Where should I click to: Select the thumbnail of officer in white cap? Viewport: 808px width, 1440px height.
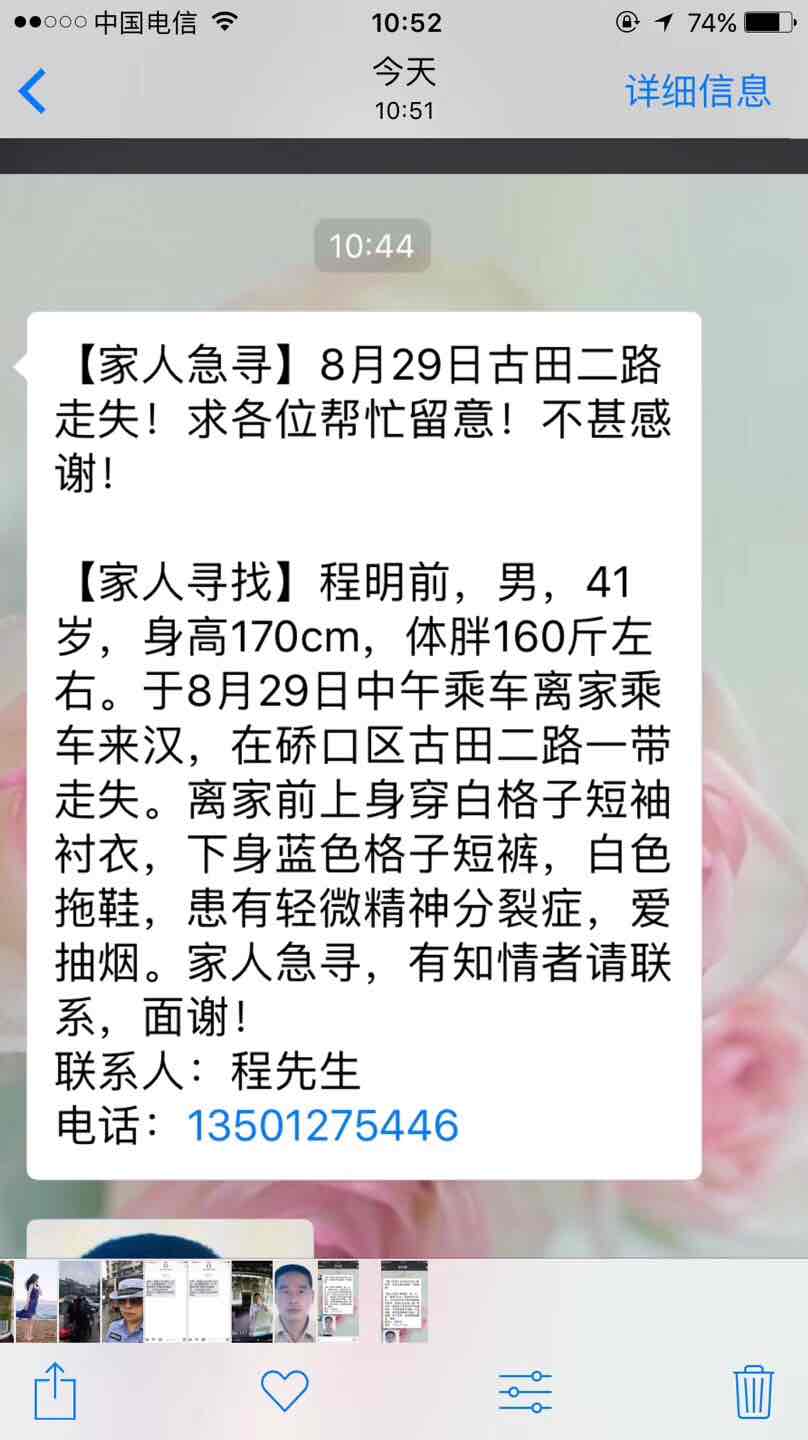pyautogui.click(x=122, y=1301)
